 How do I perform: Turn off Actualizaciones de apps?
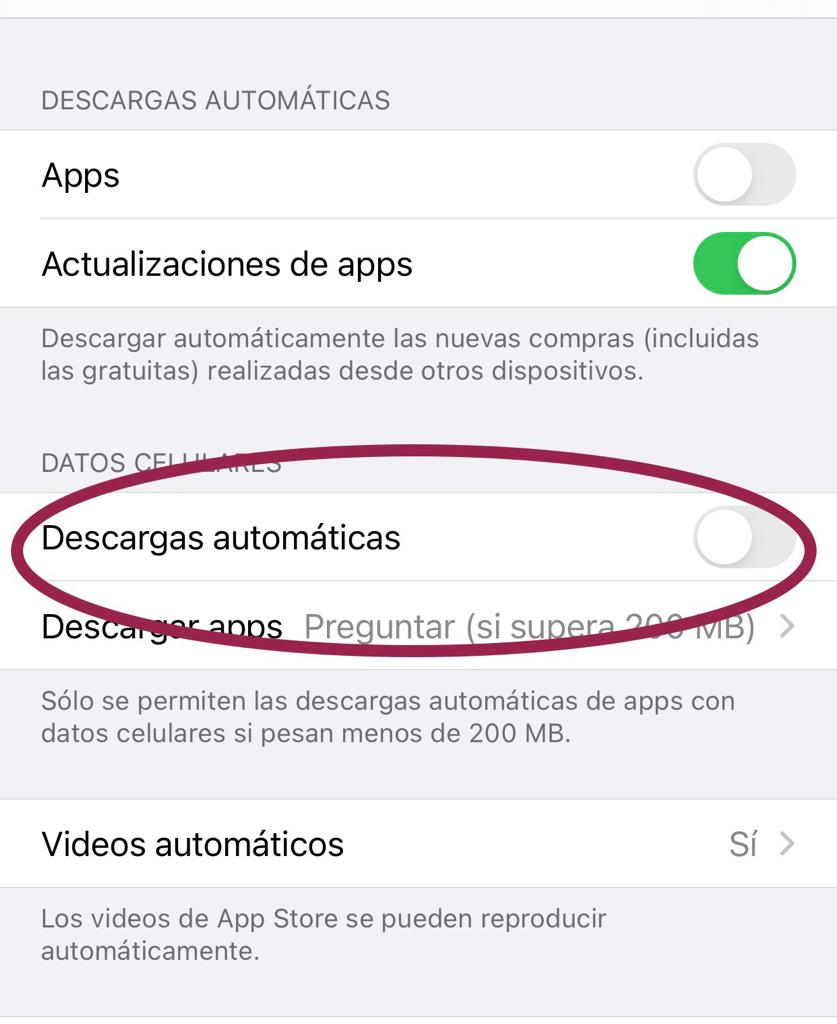[x=744, y=264]
